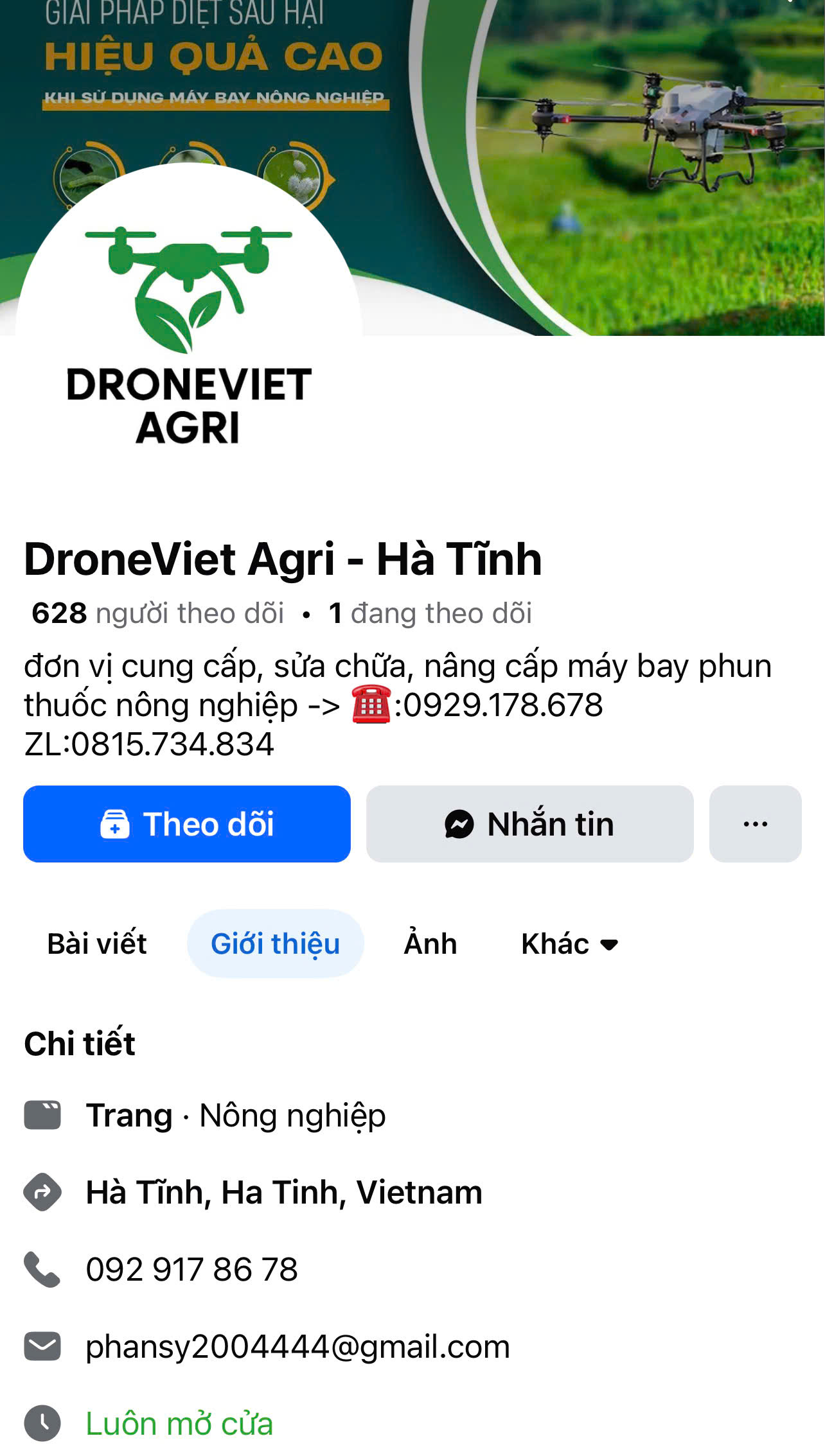Screen dimensions: 825x1456
Task: Click the follow icon inside Theo dõi button
Action: (x=116, y=824)
